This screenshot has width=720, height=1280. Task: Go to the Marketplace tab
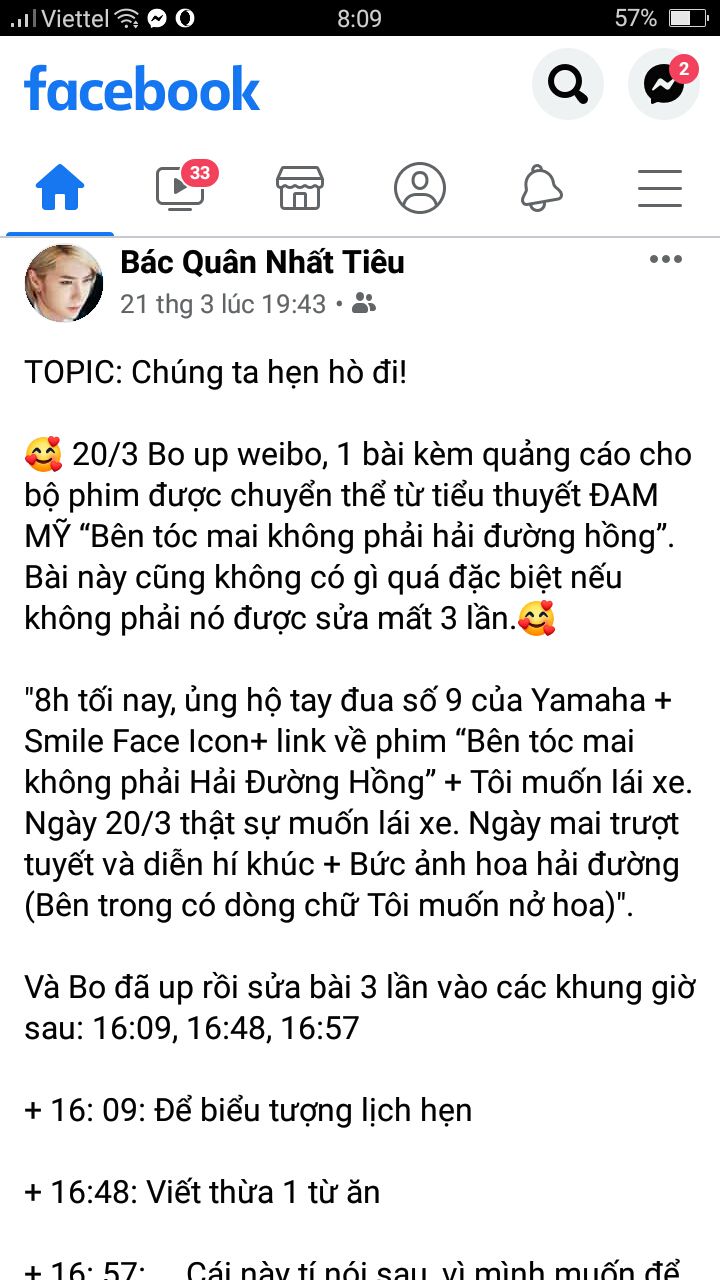pyautogui.click(x=300, y=187)
